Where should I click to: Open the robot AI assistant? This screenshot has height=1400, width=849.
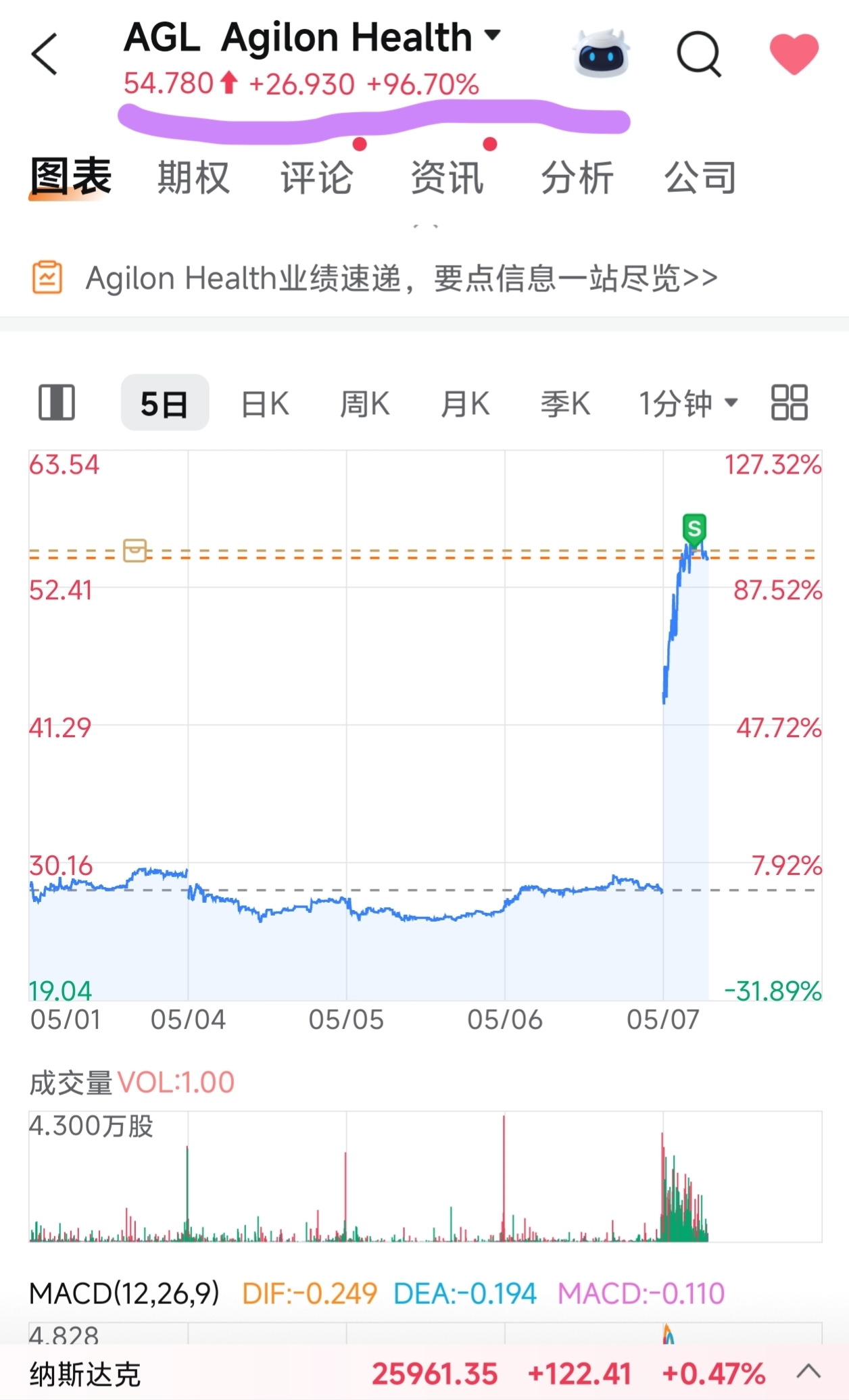pyautogui.click(x=601, y=53)
